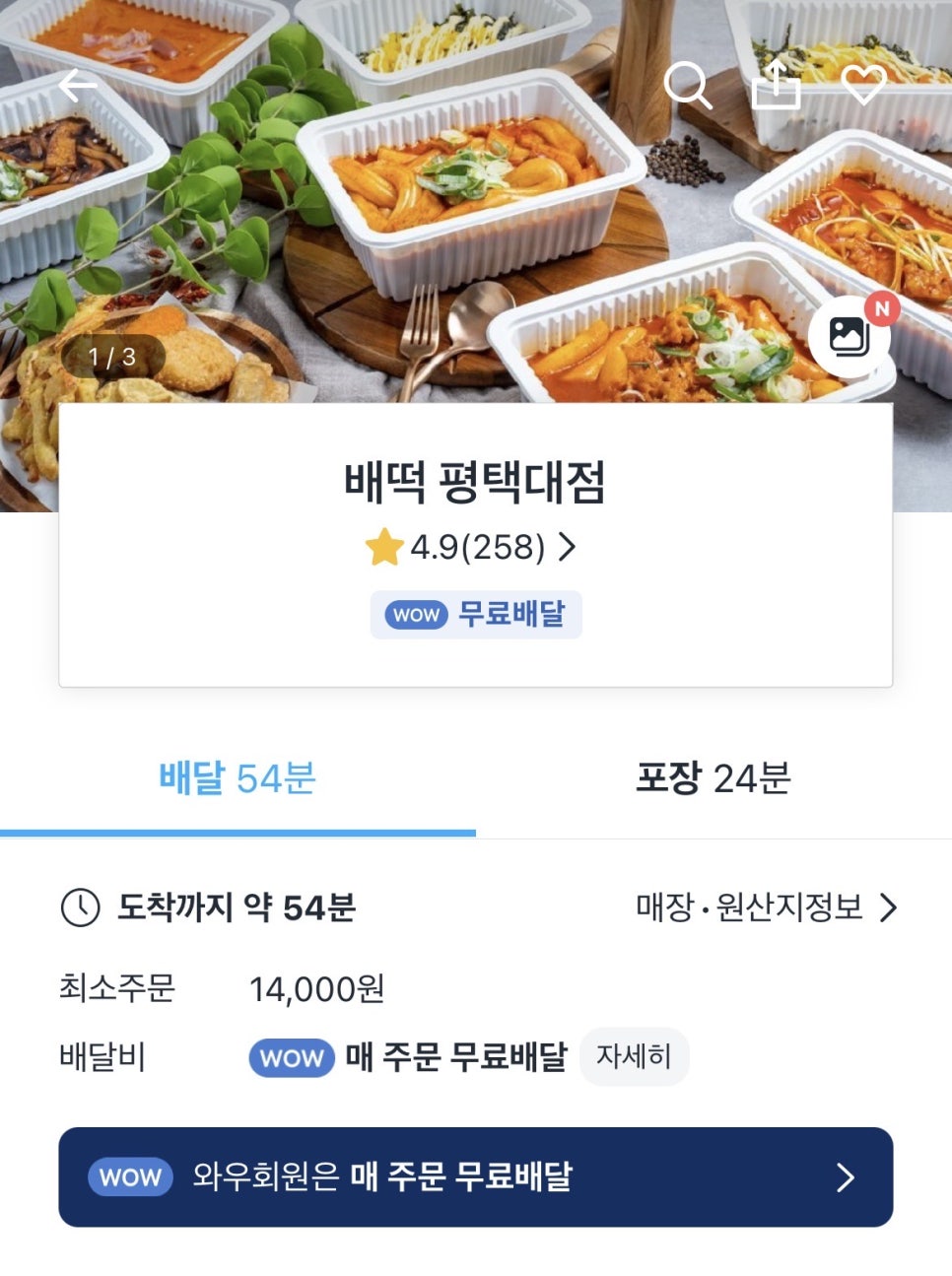
Task: Open 매장·원산지정보 details
Action: [766, 907]
